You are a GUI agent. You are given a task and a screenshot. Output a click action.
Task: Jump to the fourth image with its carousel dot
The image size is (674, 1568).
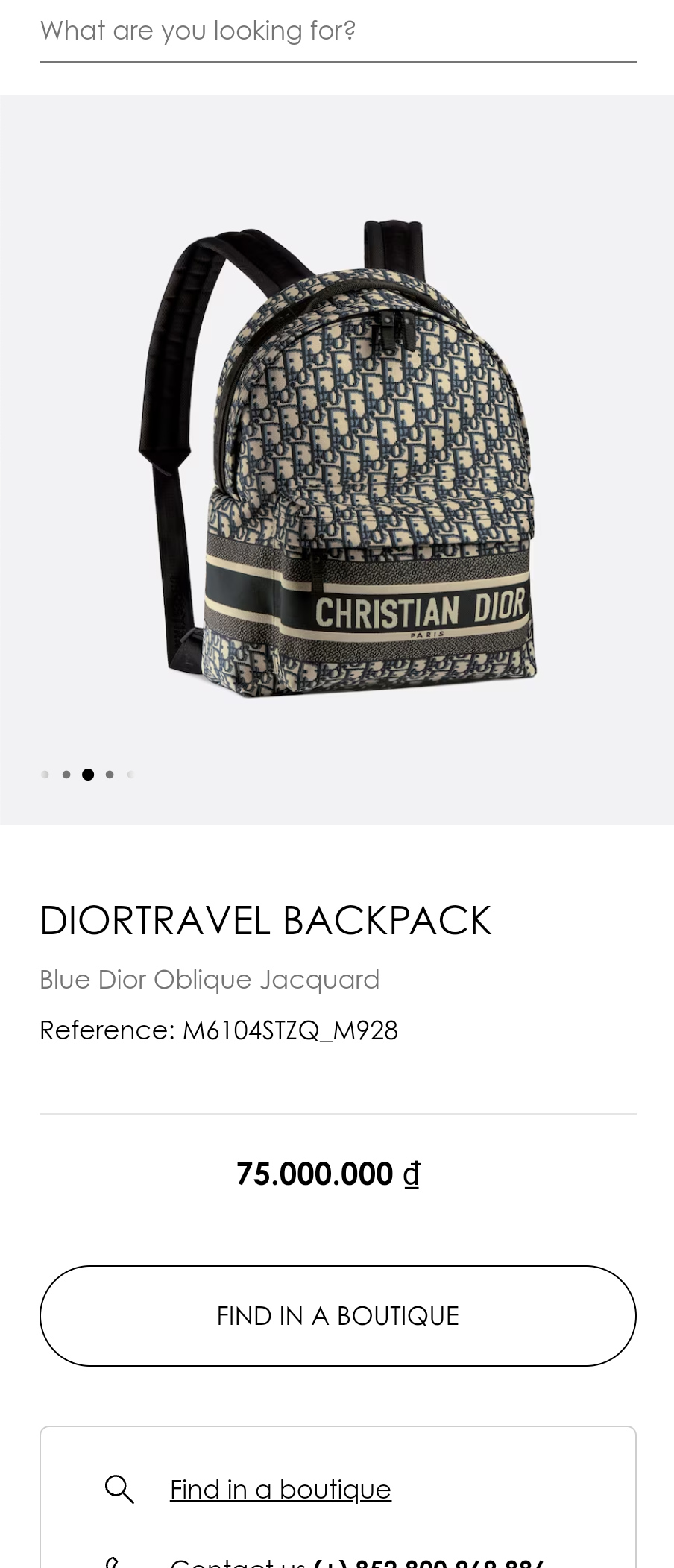tap(109, 774)
